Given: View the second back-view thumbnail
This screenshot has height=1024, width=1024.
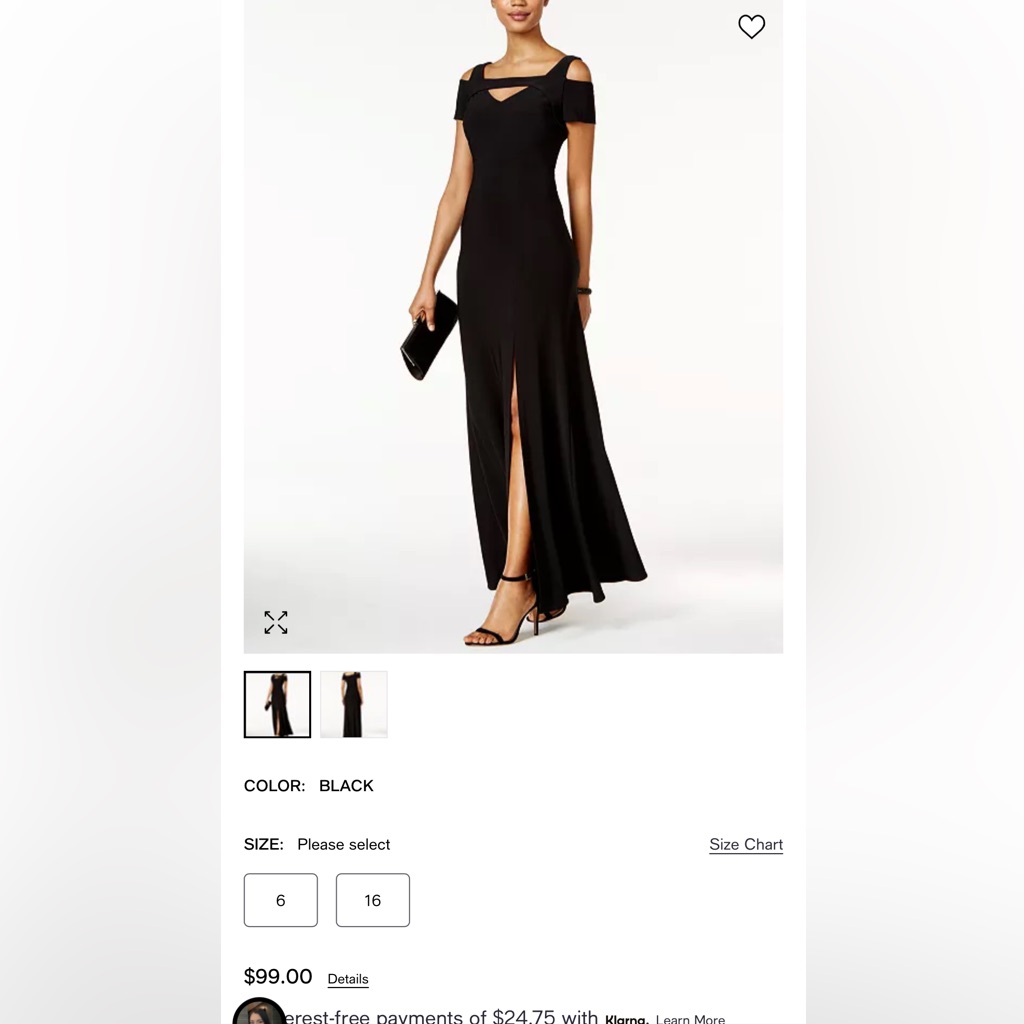Looking at the screenshot, I should click(x=354, y=705).
